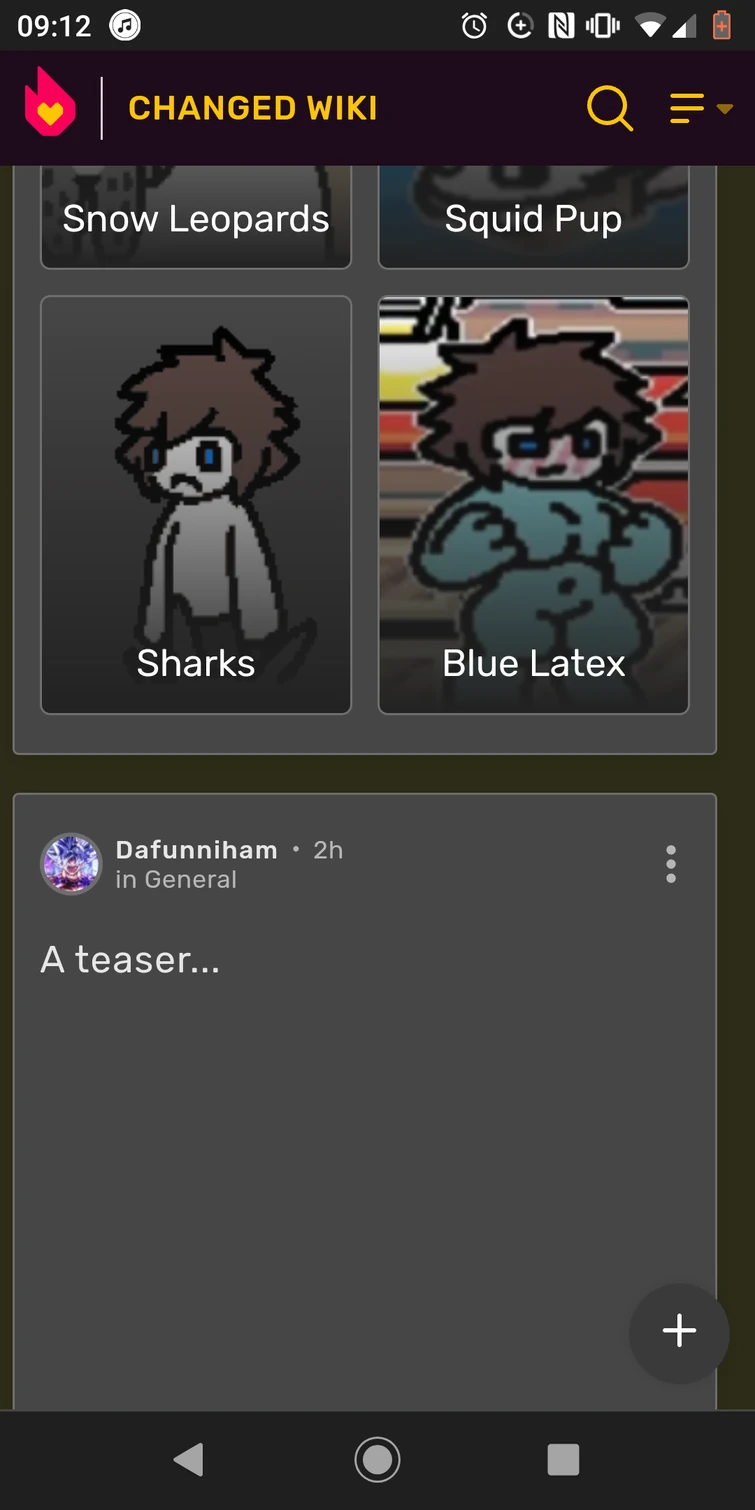Create a new post with the plus button
Viewport: 755px width, 1510px height.
[x=679, y=1331]
